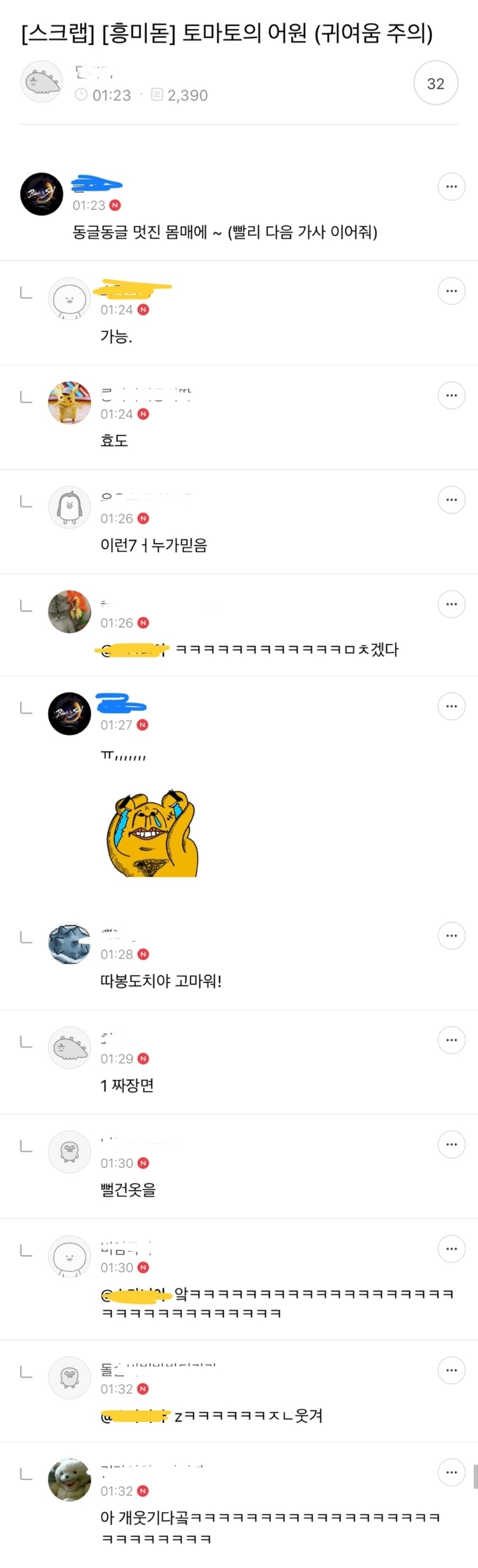The width and height of the screenshot is (478, 1568).
Task: Open options for the '동글동글 멋진 몸매에' comment
Action: point(451,187)
